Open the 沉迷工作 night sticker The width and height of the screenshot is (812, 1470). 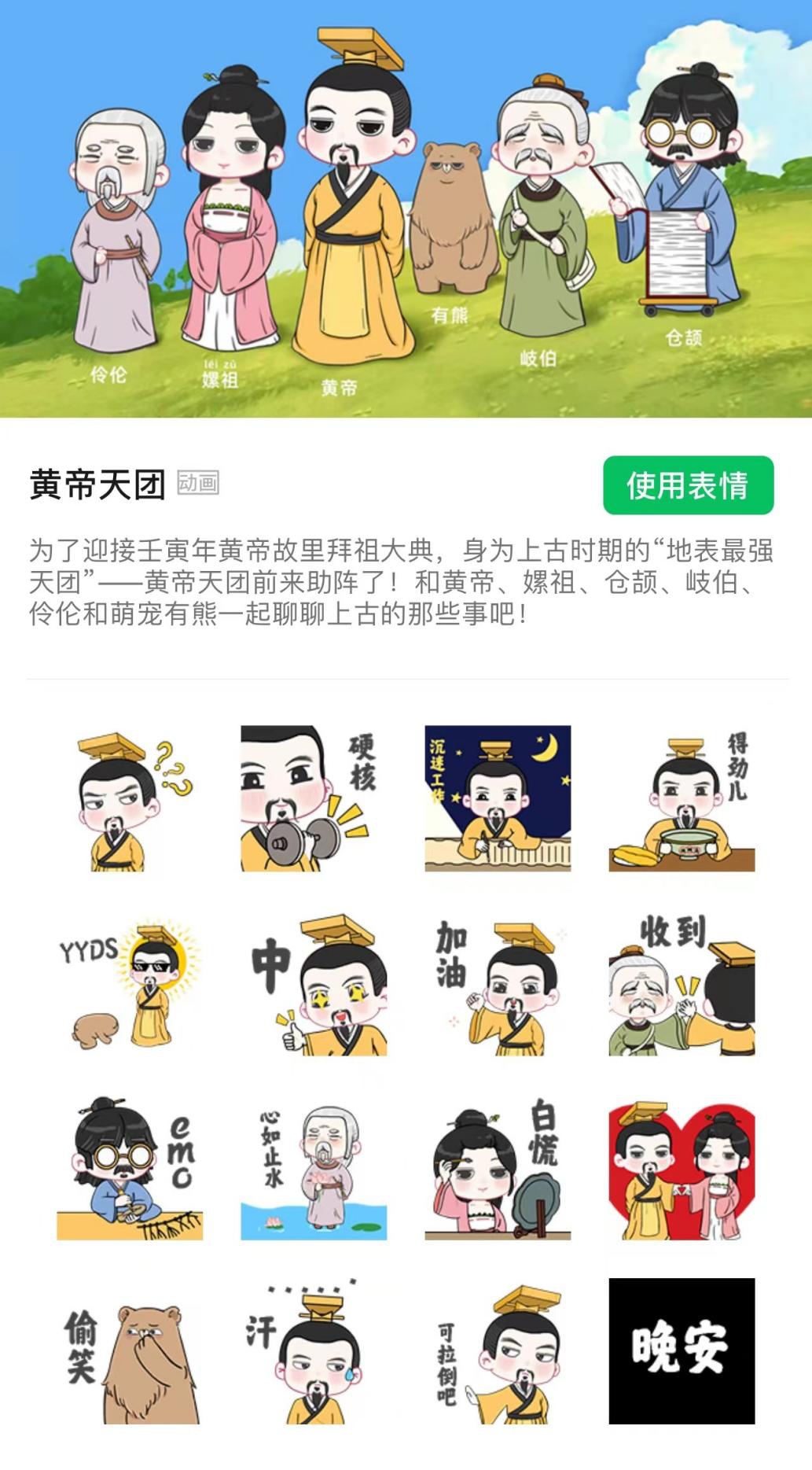tap(498, 798)
